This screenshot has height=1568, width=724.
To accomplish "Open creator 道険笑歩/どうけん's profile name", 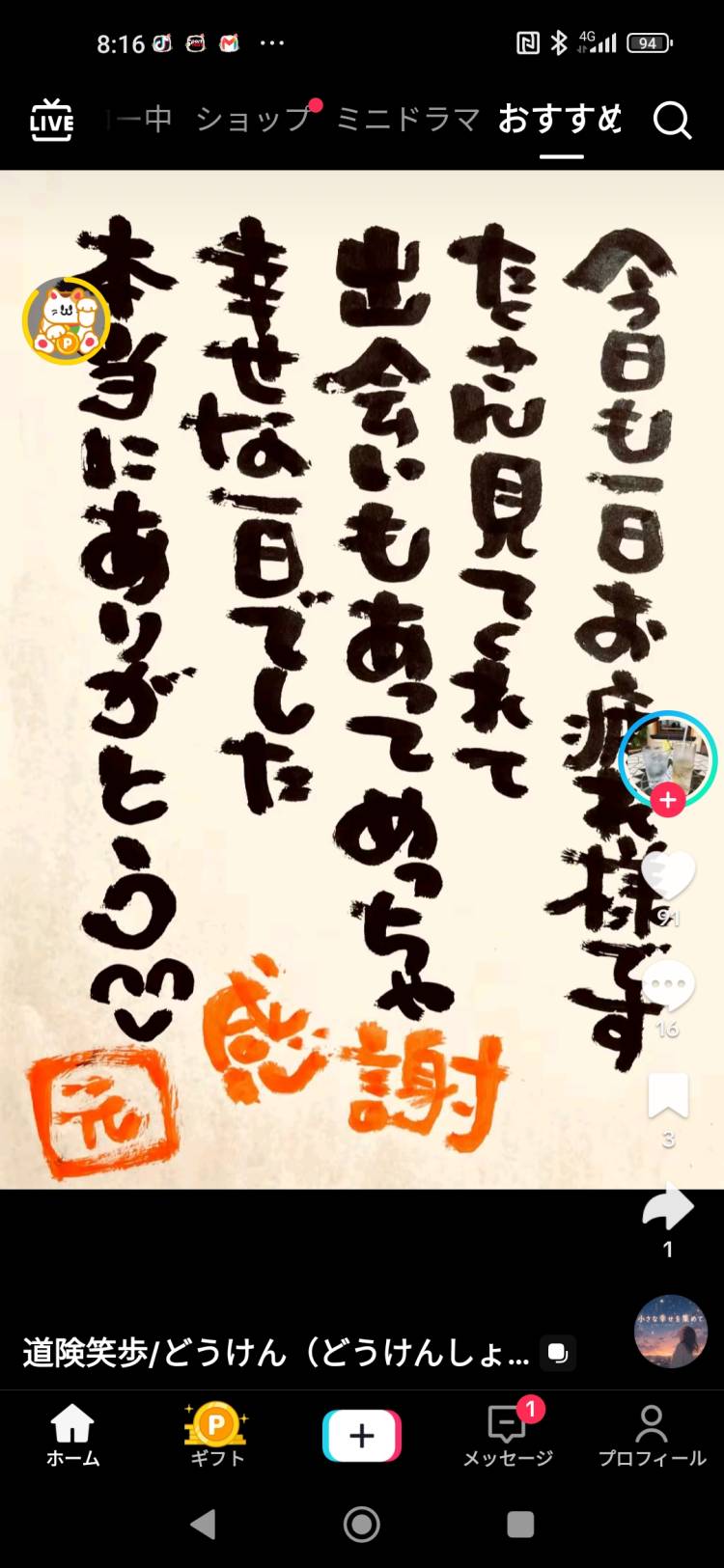I will [x=276, y=1353].
